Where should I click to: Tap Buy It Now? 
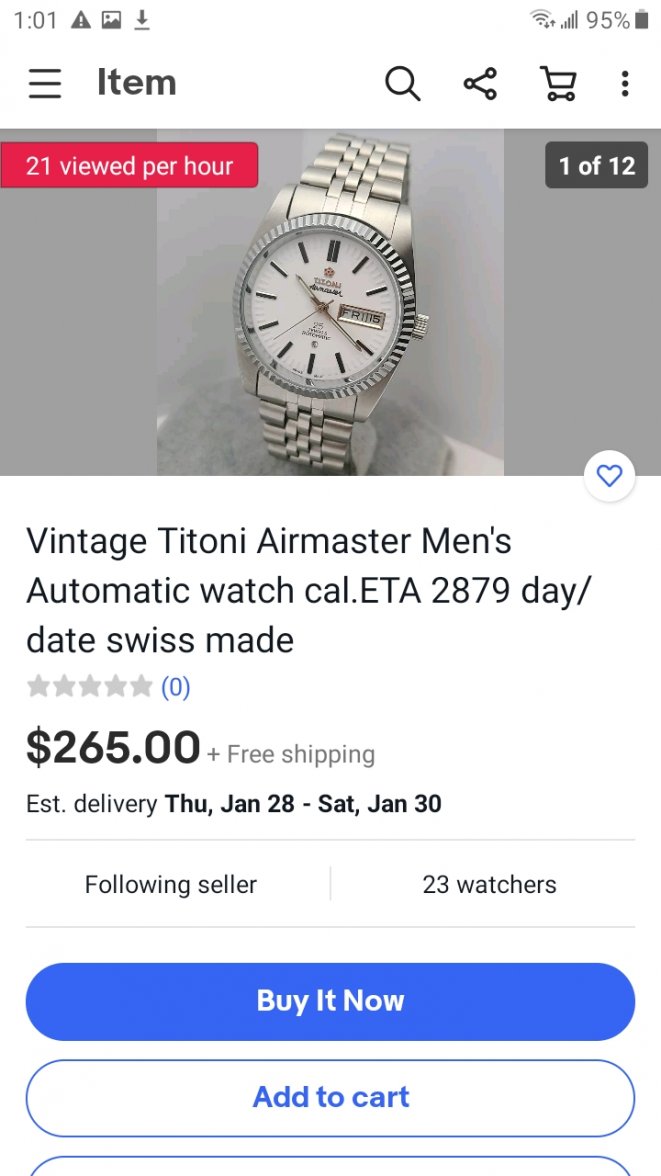330,1001
